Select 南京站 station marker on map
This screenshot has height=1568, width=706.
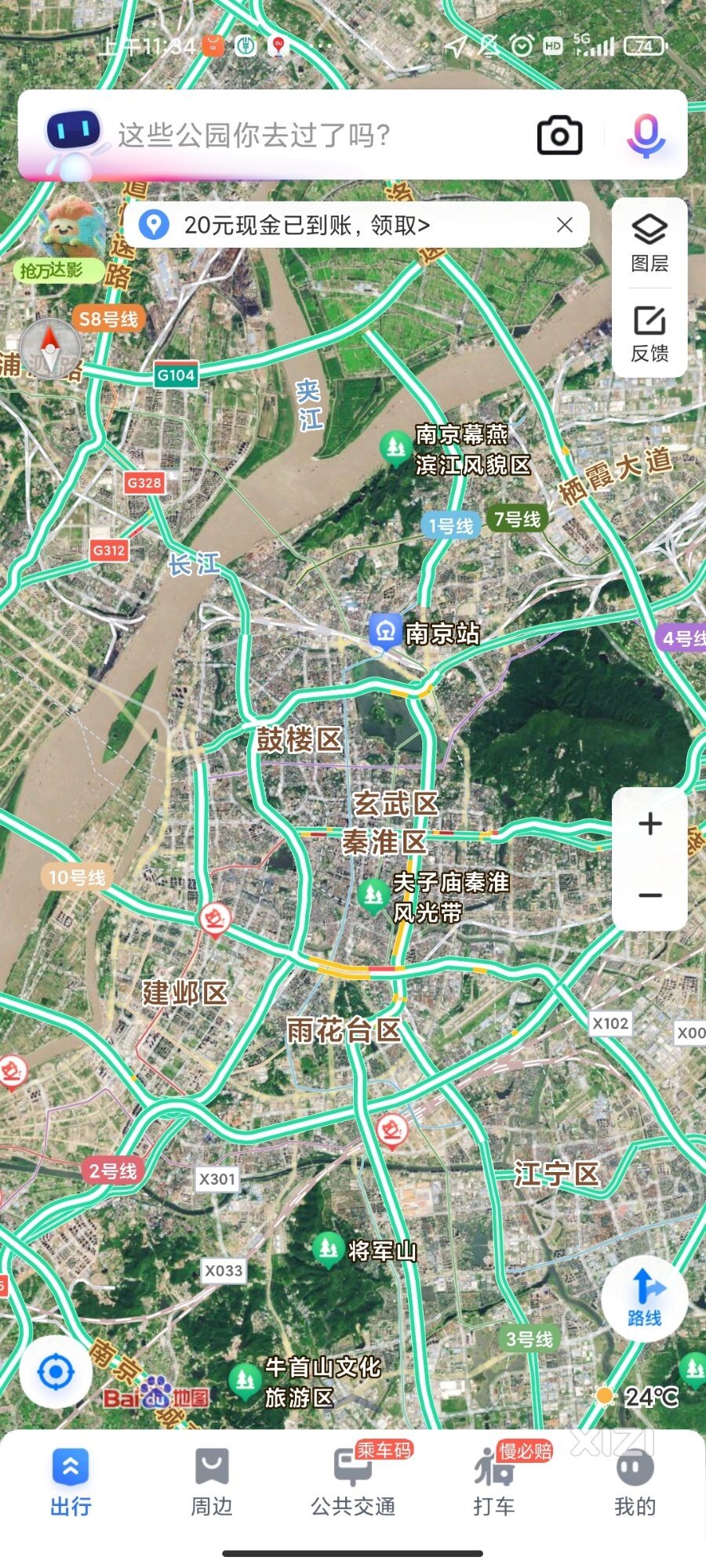(385, 631)
